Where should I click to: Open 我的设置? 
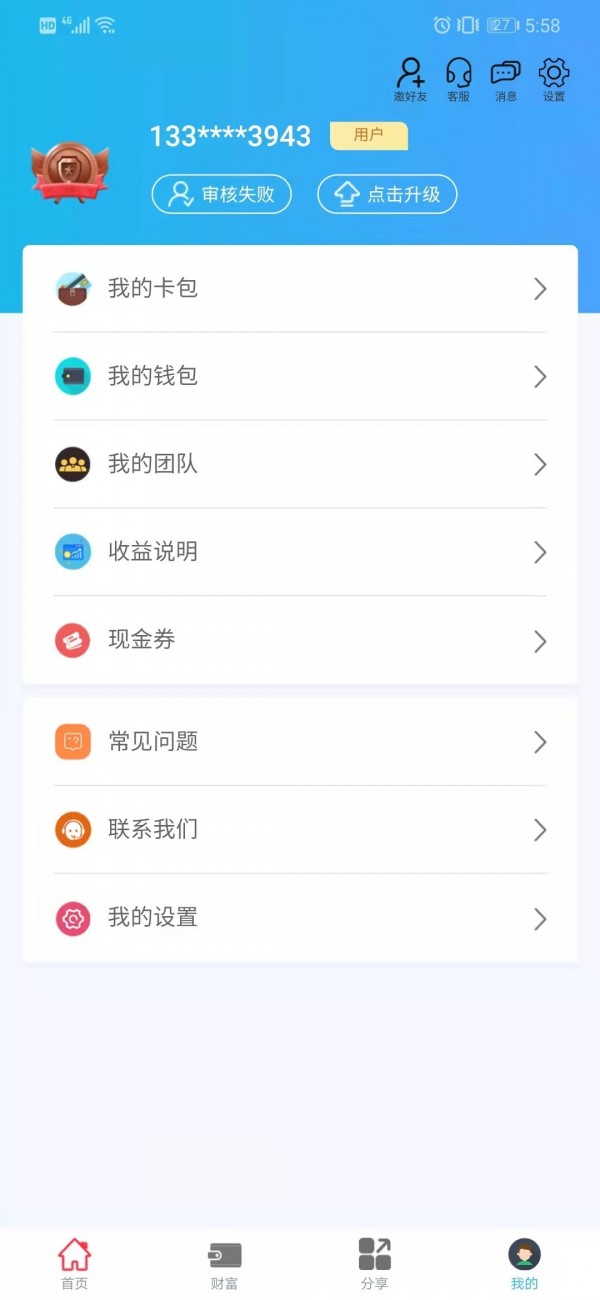click(300, 918)
